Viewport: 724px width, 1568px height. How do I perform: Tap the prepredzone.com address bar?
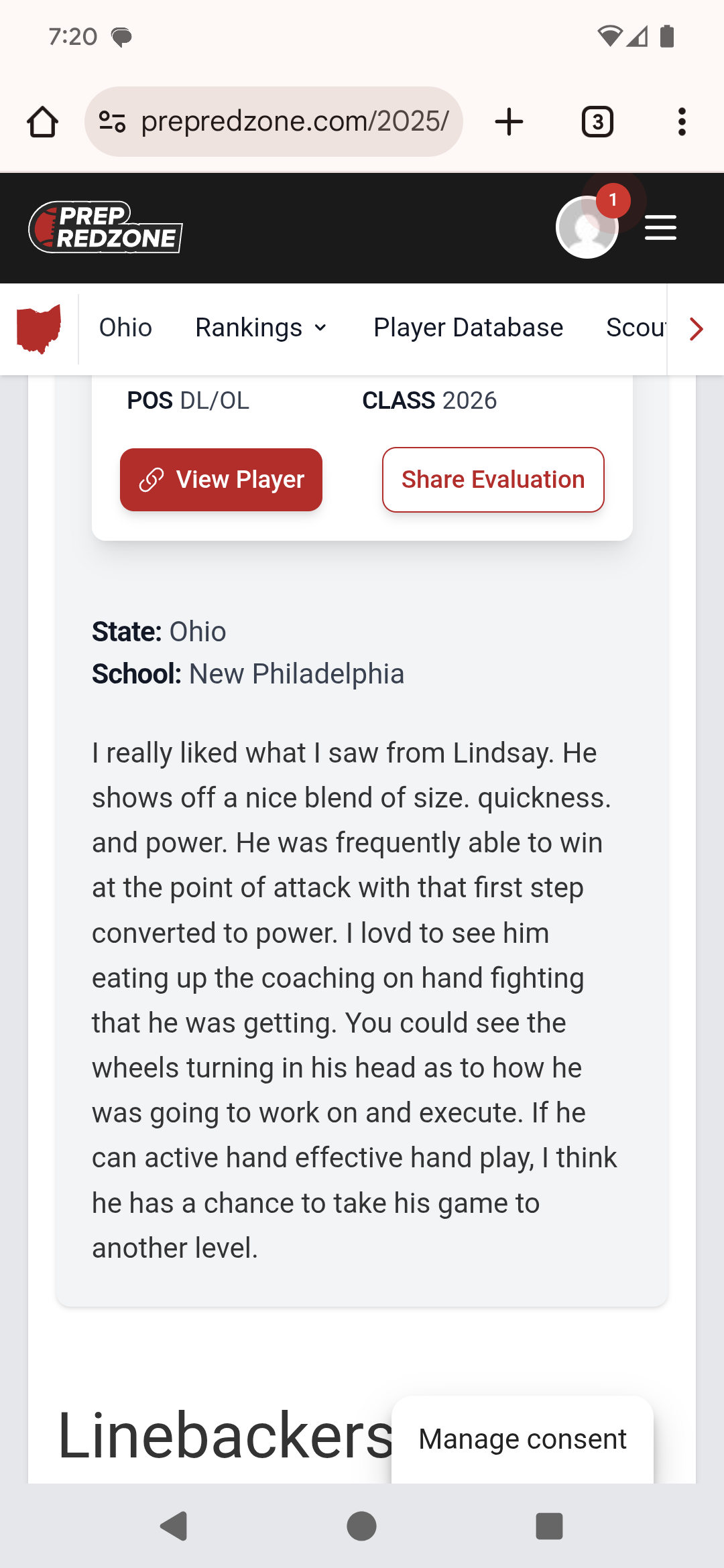coord(274,121)
